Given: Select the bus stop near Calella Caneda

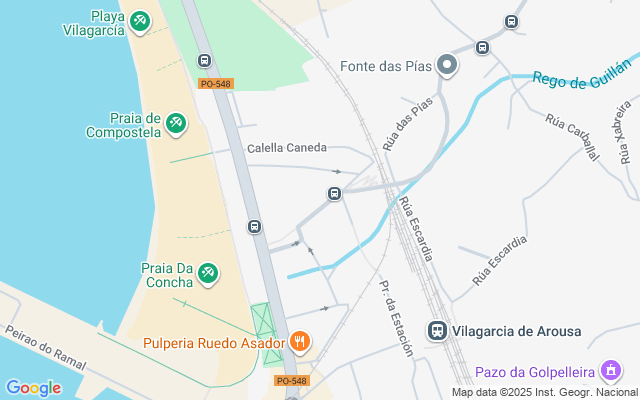Looking at the screenshot, I should [334, 193].
